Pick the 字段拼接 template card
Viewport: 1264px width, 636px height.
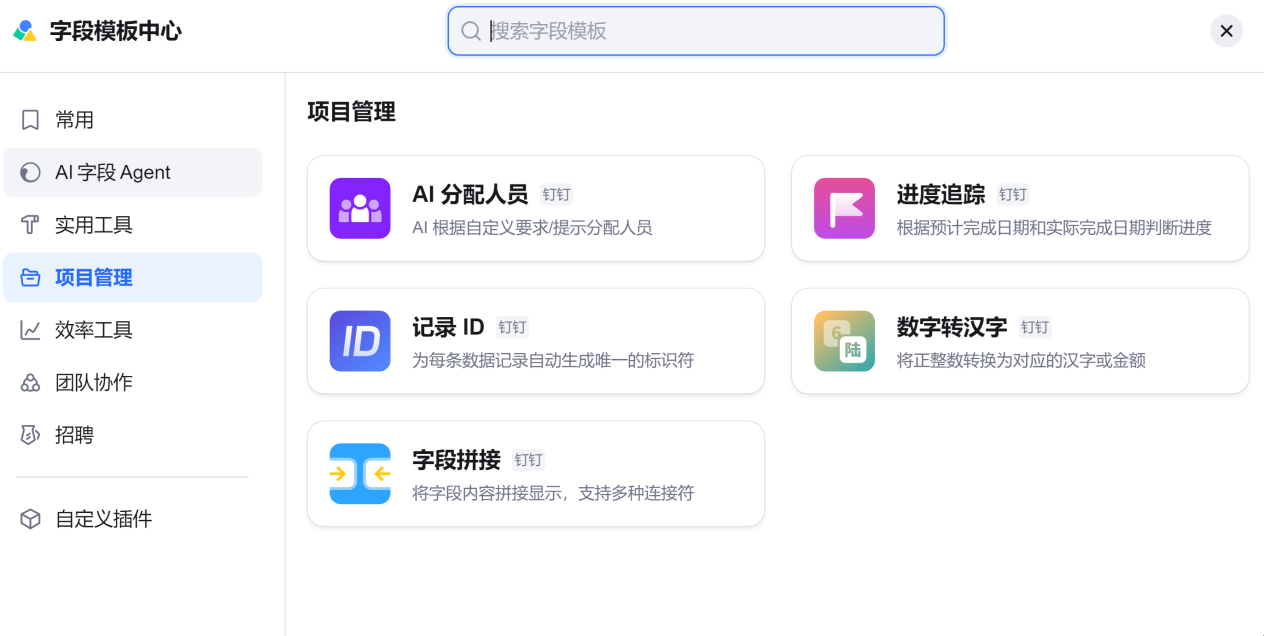tap(535, 474)
